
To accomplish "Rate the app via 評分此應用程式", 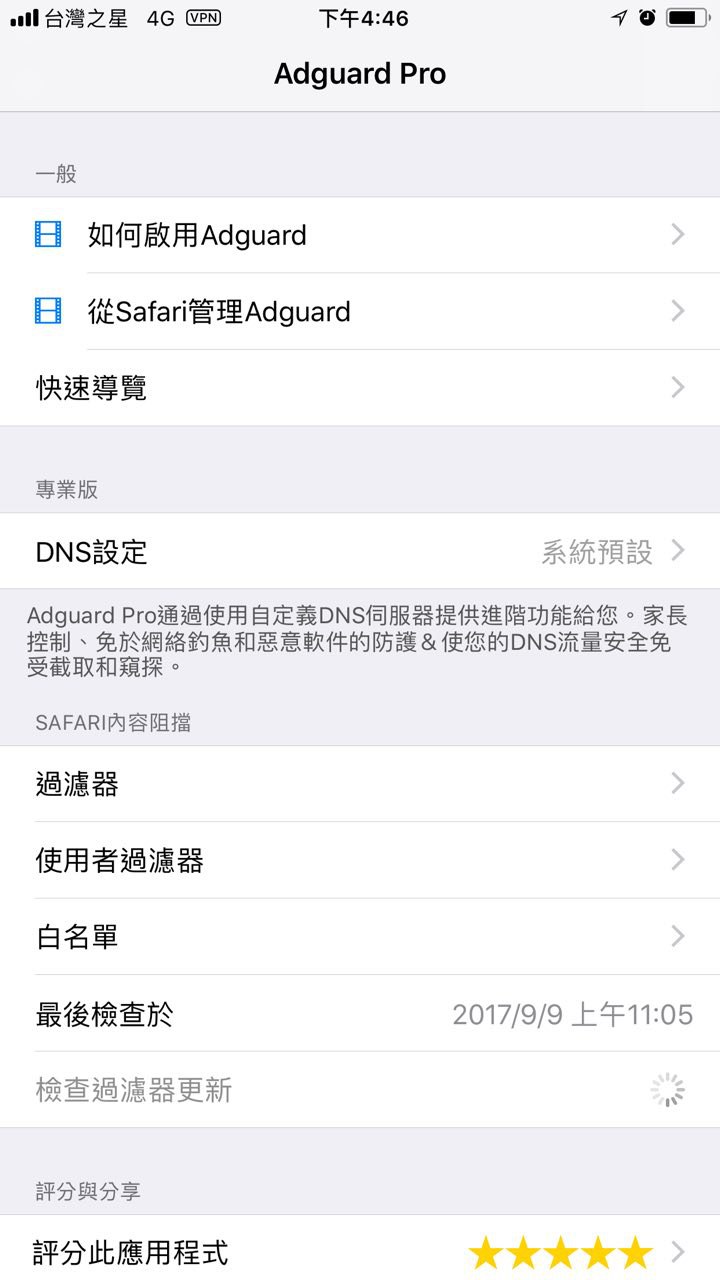I will coord(360,1252).
